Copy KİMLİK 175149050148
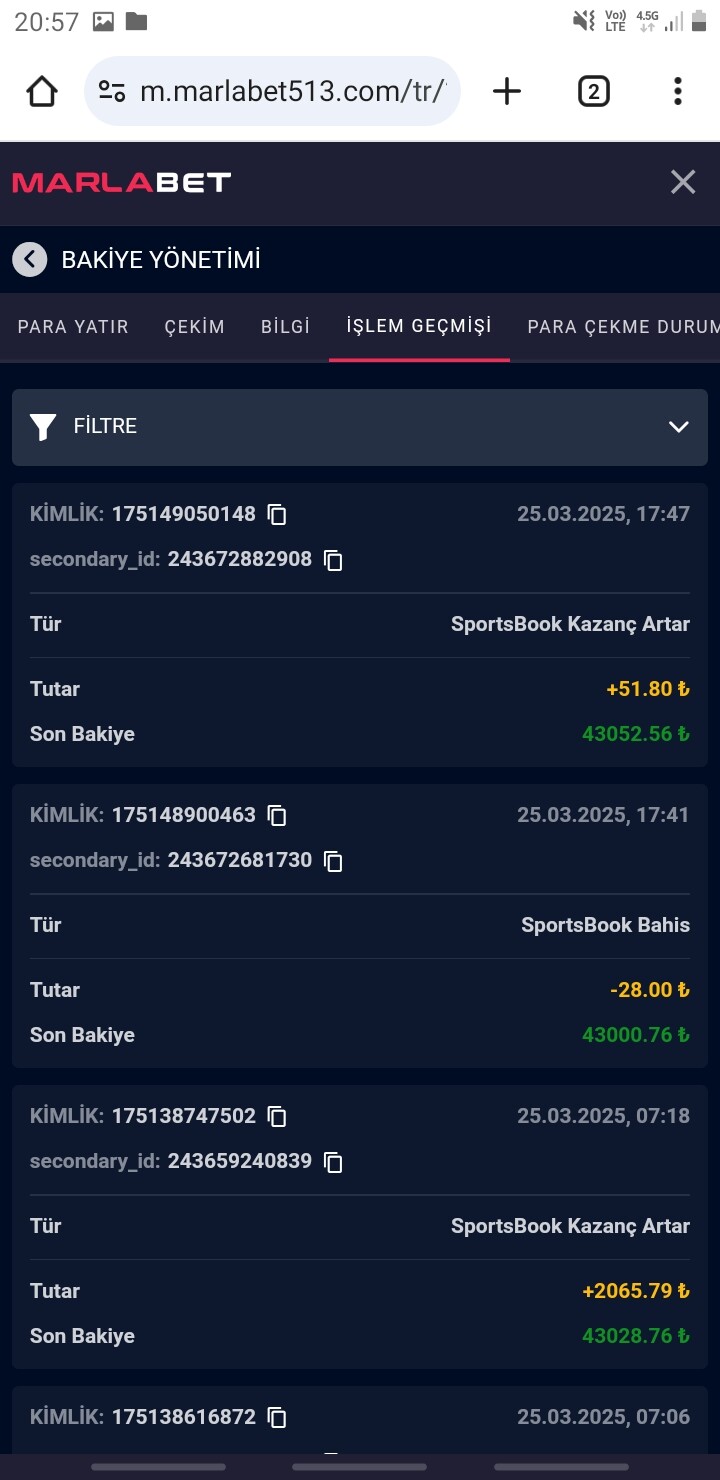The width and height of the screenshot is (720, 1480). [x=278, y=515]
